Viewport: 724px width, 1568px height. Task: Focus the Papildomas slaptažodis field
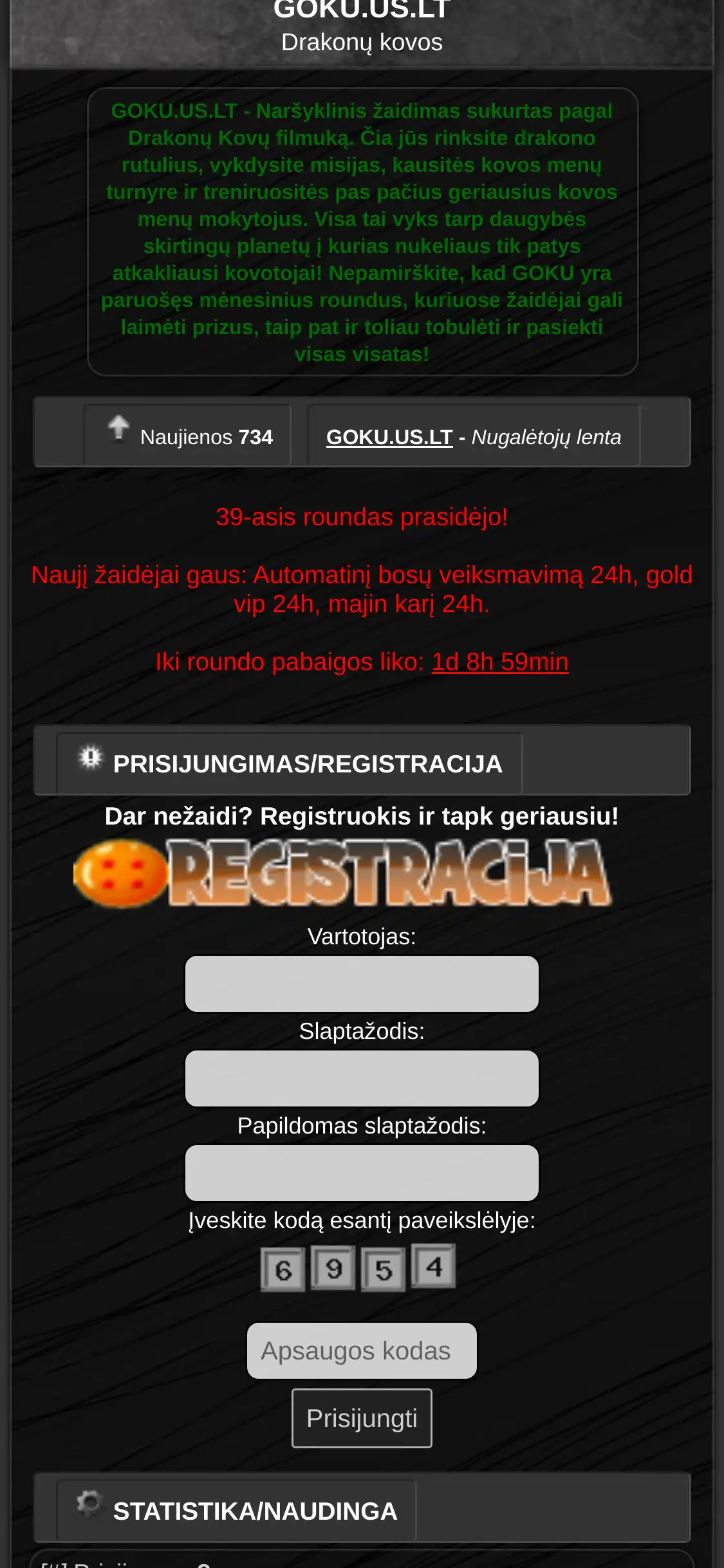pyautogui.click(x=362, y=1173)
